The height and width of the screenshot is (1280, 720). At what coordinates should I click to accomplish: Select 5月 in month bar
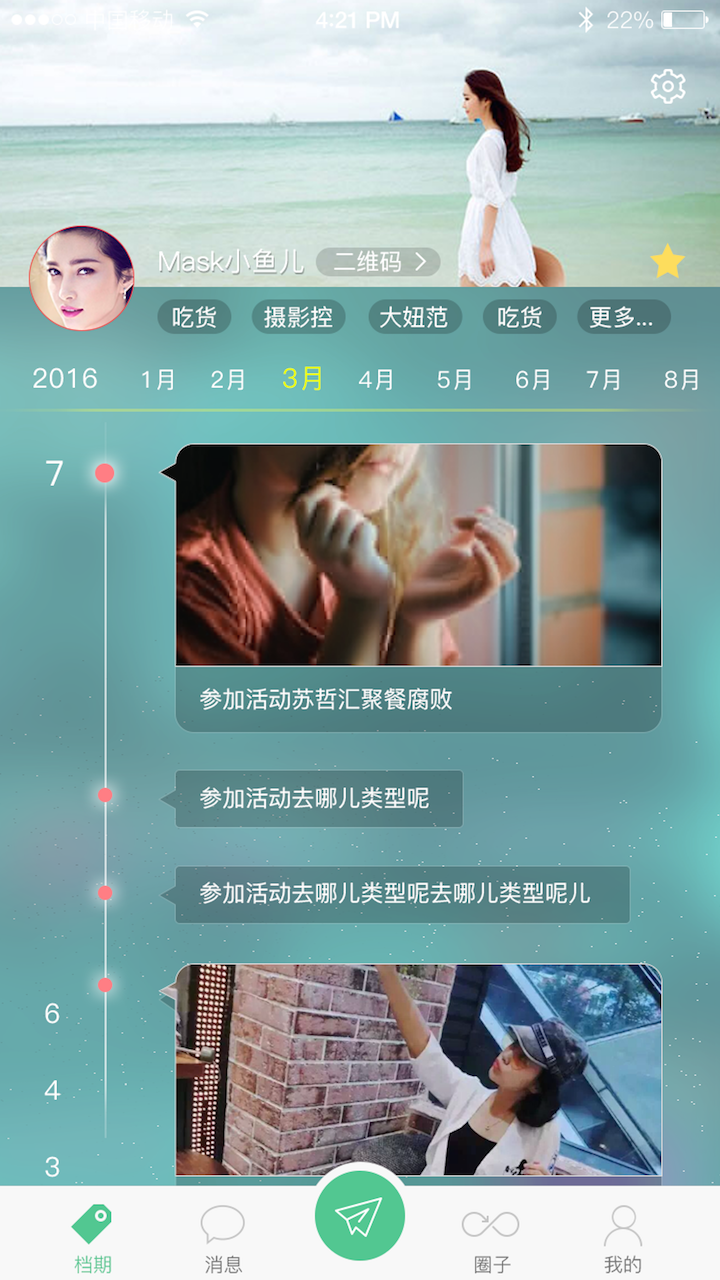click(x=454, y=379)
